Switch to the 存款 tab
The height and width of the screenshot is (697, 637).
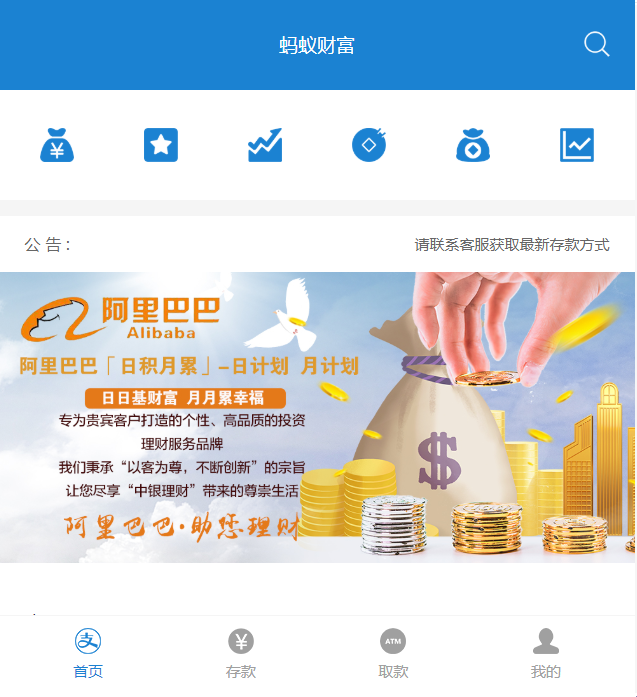(x=241, y=654)
